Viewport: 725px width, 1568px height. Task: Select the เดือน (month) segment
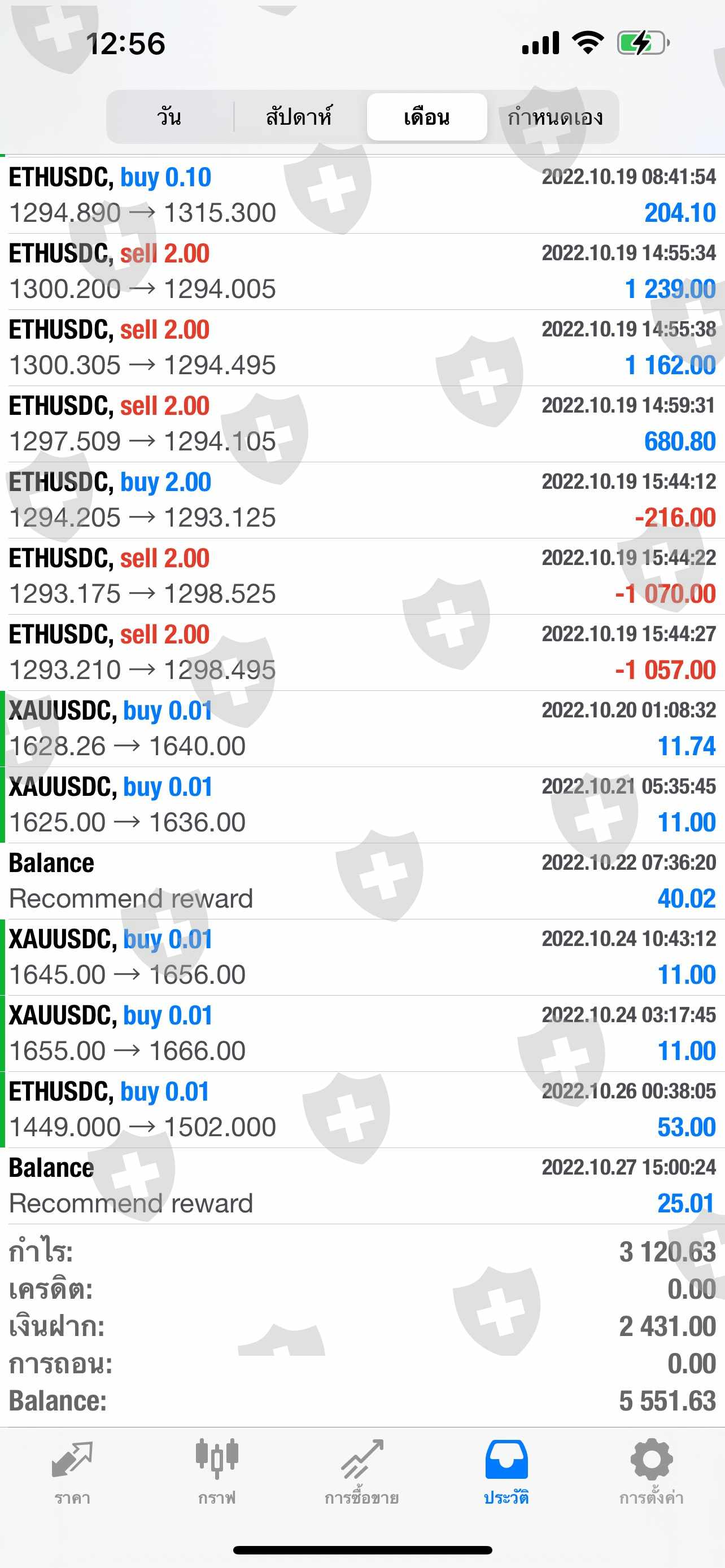427,117
